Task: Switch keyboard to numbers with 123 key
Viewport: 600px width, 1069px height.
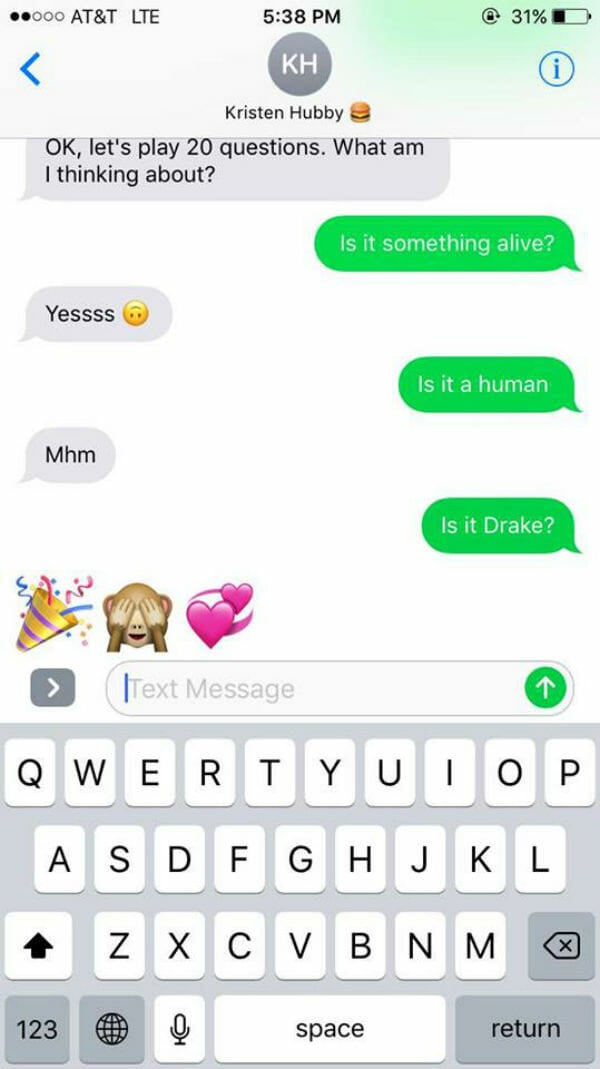Action: [37, 1029]
